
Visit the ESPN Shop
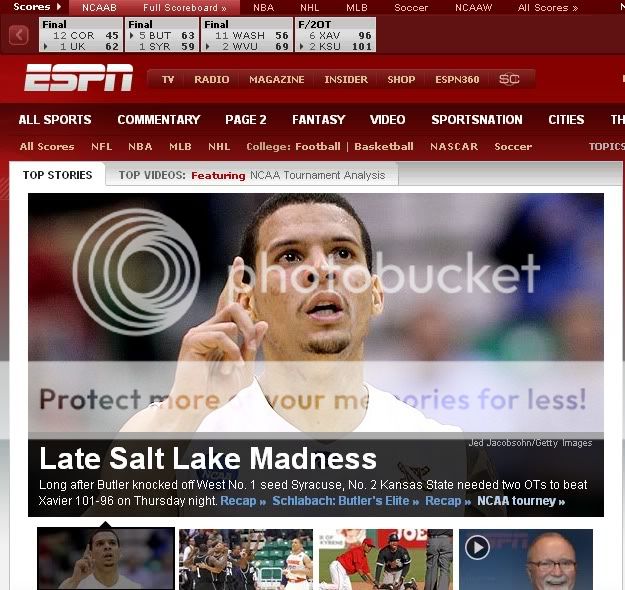coord(401,79)
